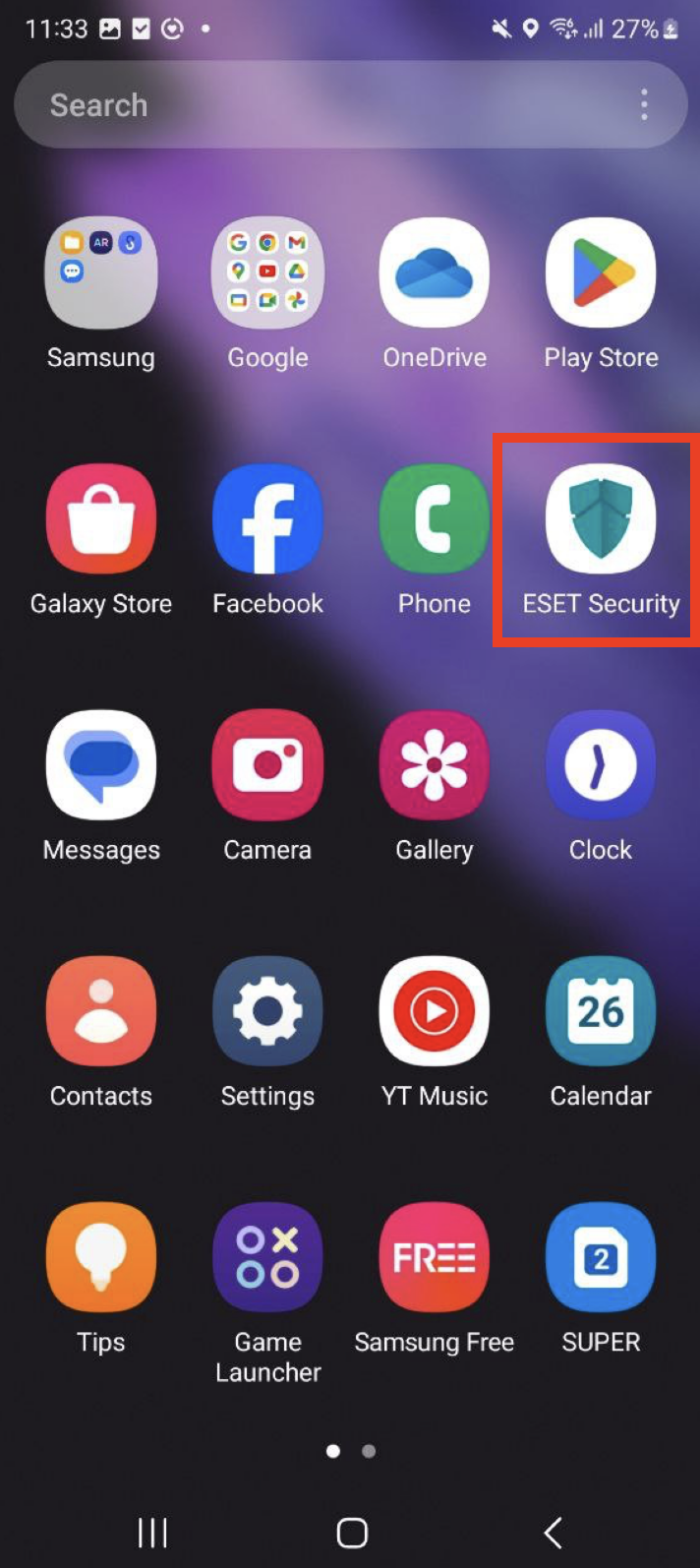Image resolution: width=700 pixels, height=1568 pixels.
Task: Open the Clock app
Action: 601,765
